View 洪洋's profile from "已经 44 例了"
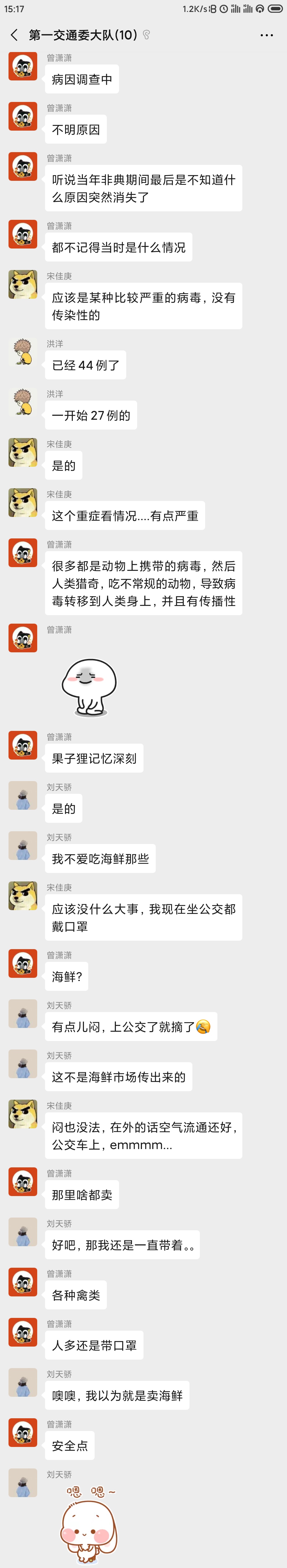The image size is (287, 1568). 23,352
